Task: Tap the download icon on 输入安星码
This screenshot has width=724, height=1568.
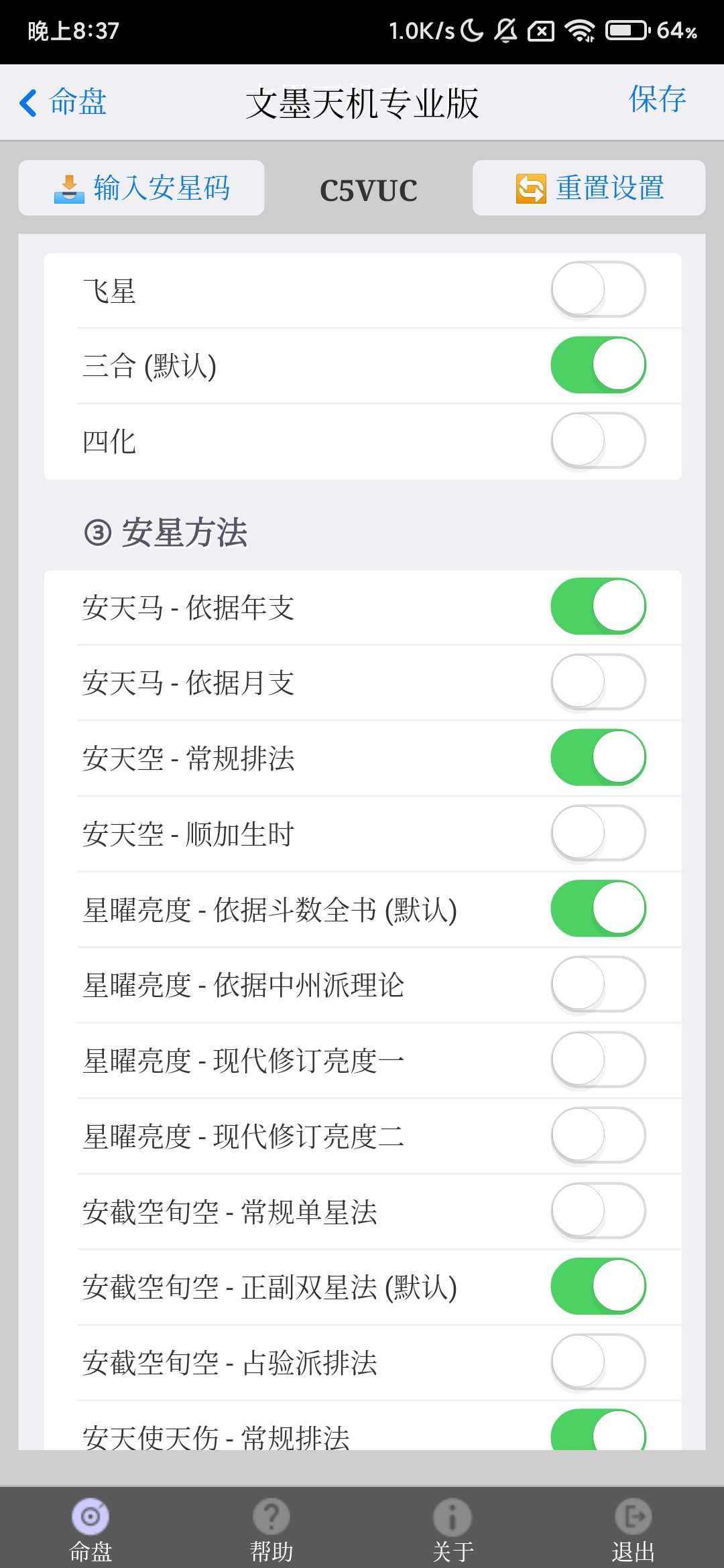Action: (70, 188)
